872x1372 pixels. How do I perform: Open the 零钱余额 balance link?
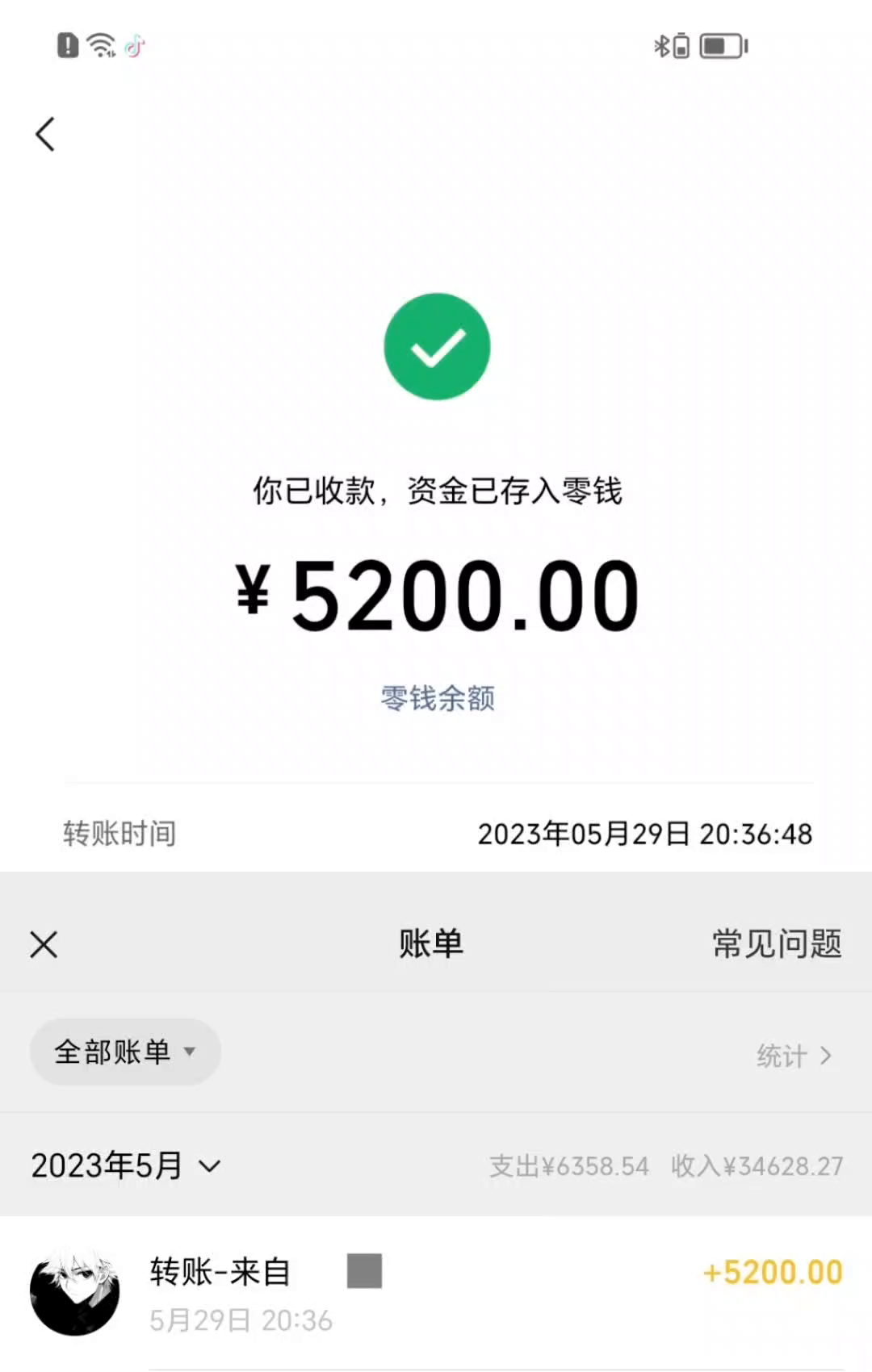tap(437, 698)
